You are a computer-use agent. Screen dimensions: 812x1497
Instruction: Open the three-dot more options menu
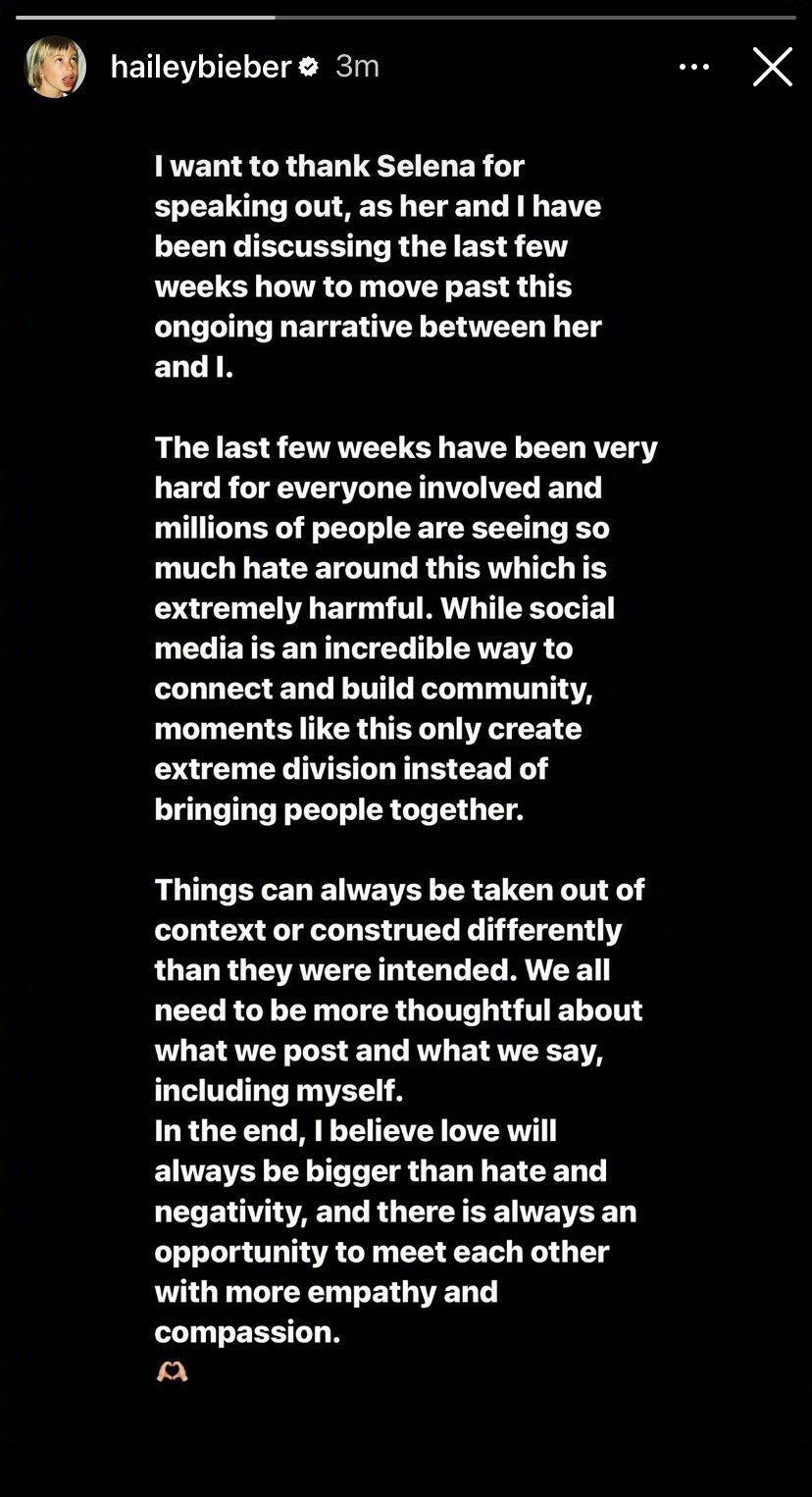click(x=694, y=67)
